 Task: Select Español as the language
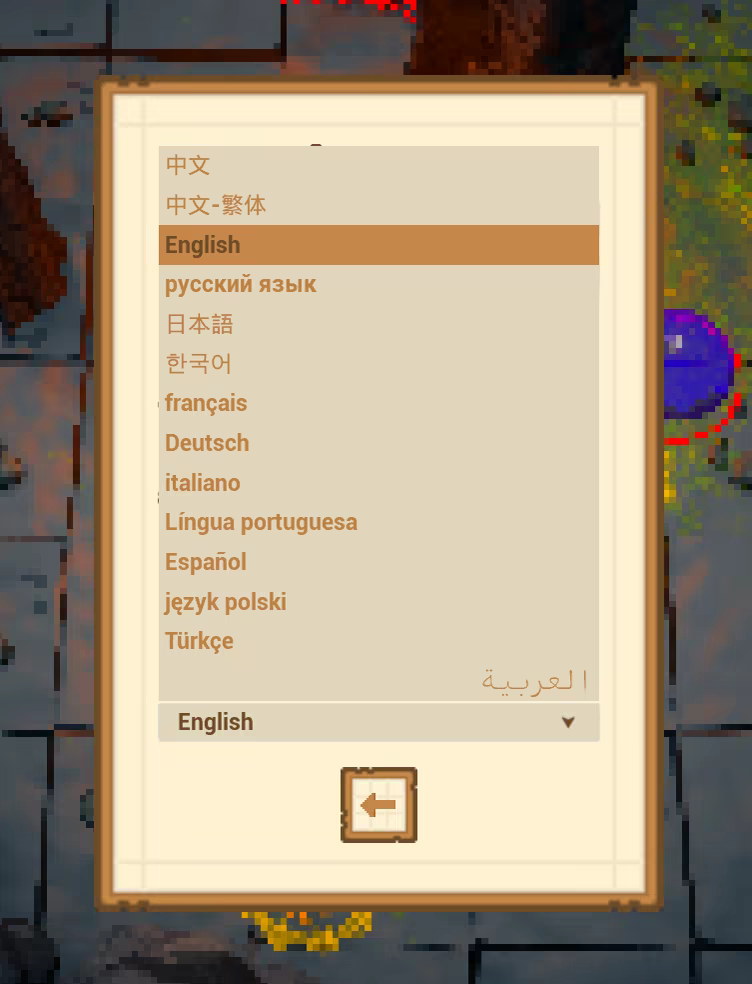[x=206, y=562]
